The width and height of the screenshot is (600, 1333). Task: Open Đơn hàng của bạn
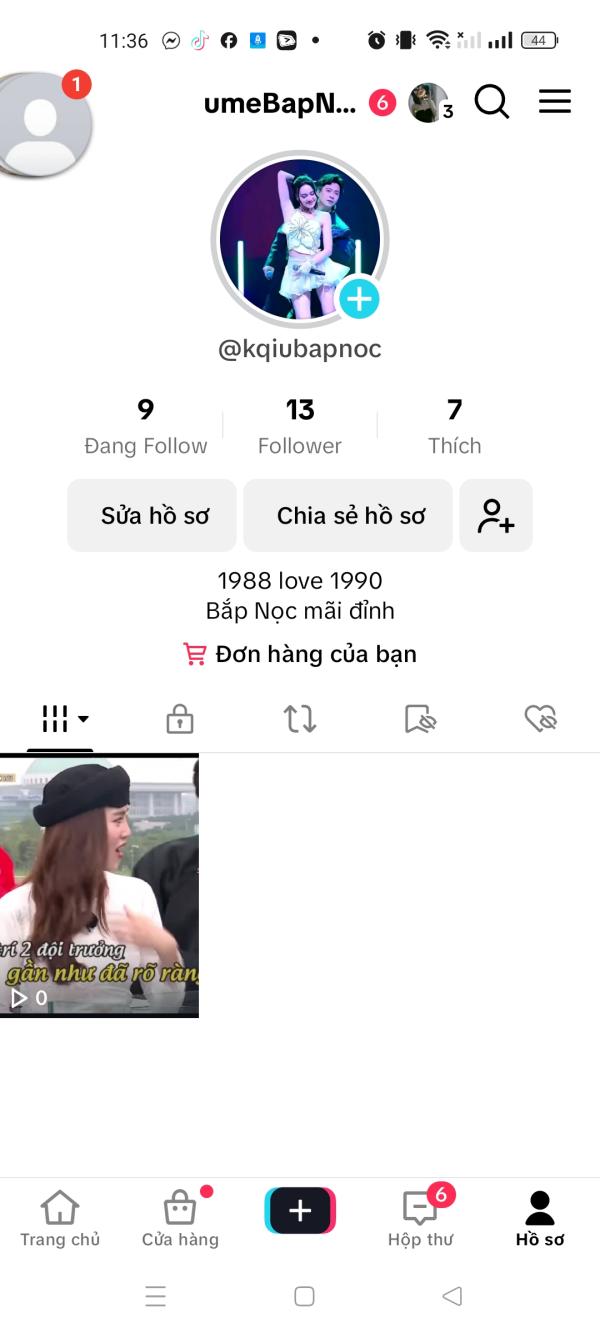[x=300, y=654]
